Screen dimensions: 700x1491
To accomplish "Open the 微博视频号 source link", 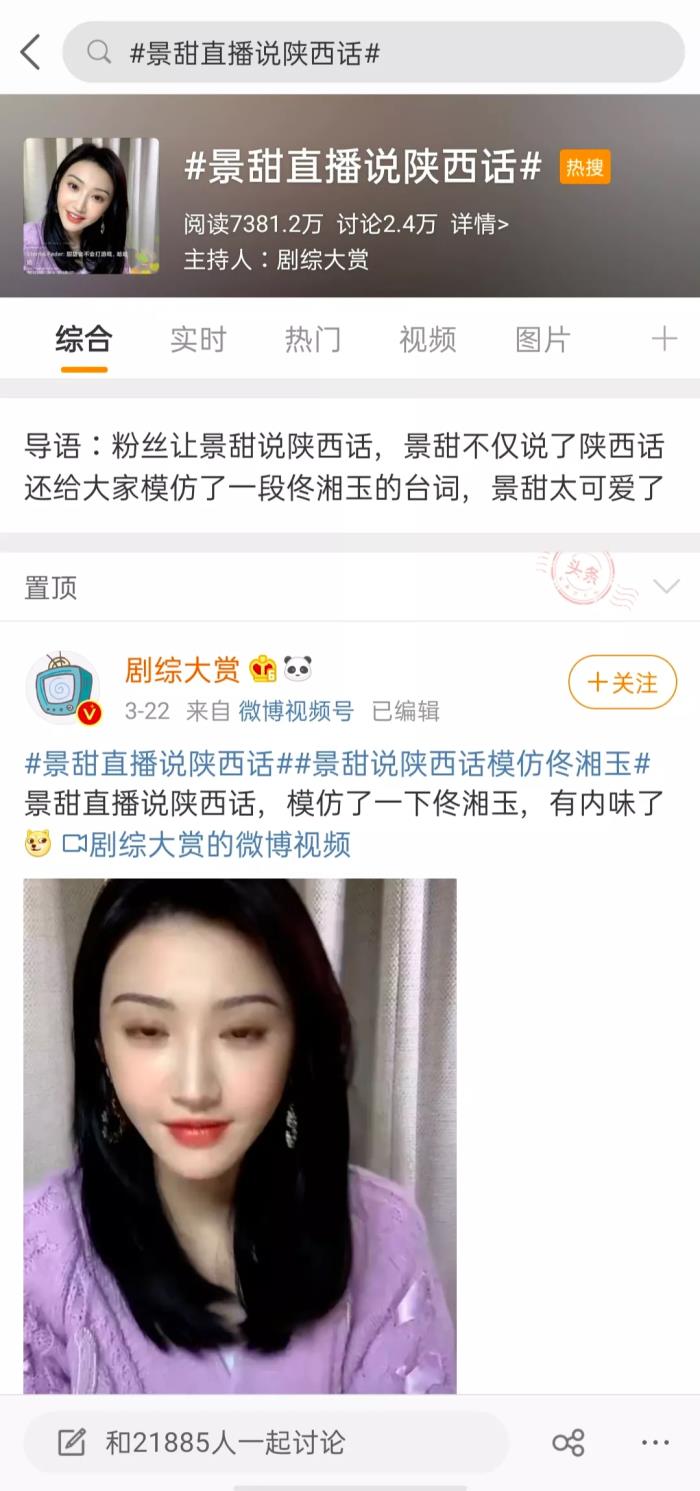I will click(296, 711).
